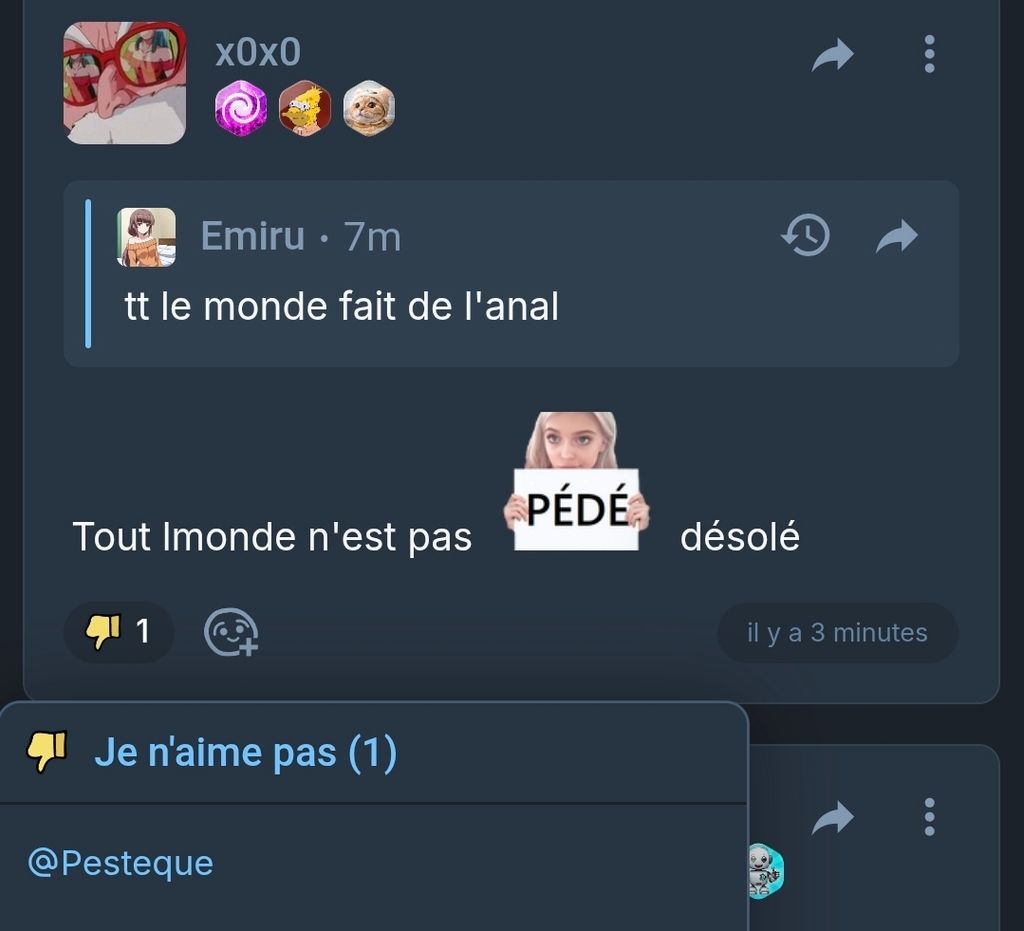Share x0x0's post
1024x931 pixels.
[832, 55]
